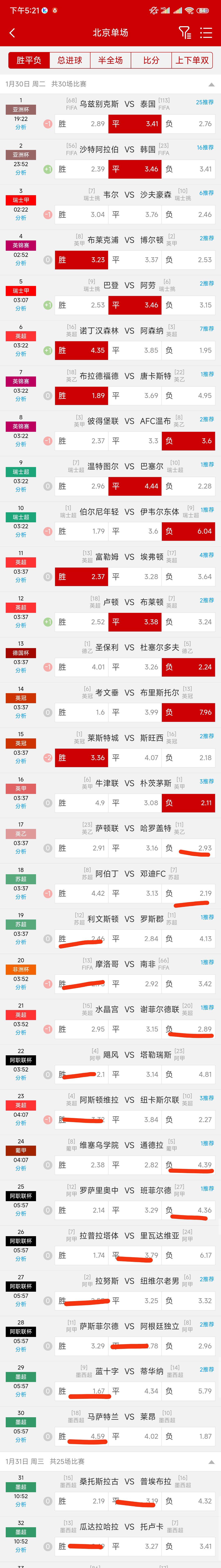
Task: Switch to the 总进球 tab
Action: click(70, 60)
